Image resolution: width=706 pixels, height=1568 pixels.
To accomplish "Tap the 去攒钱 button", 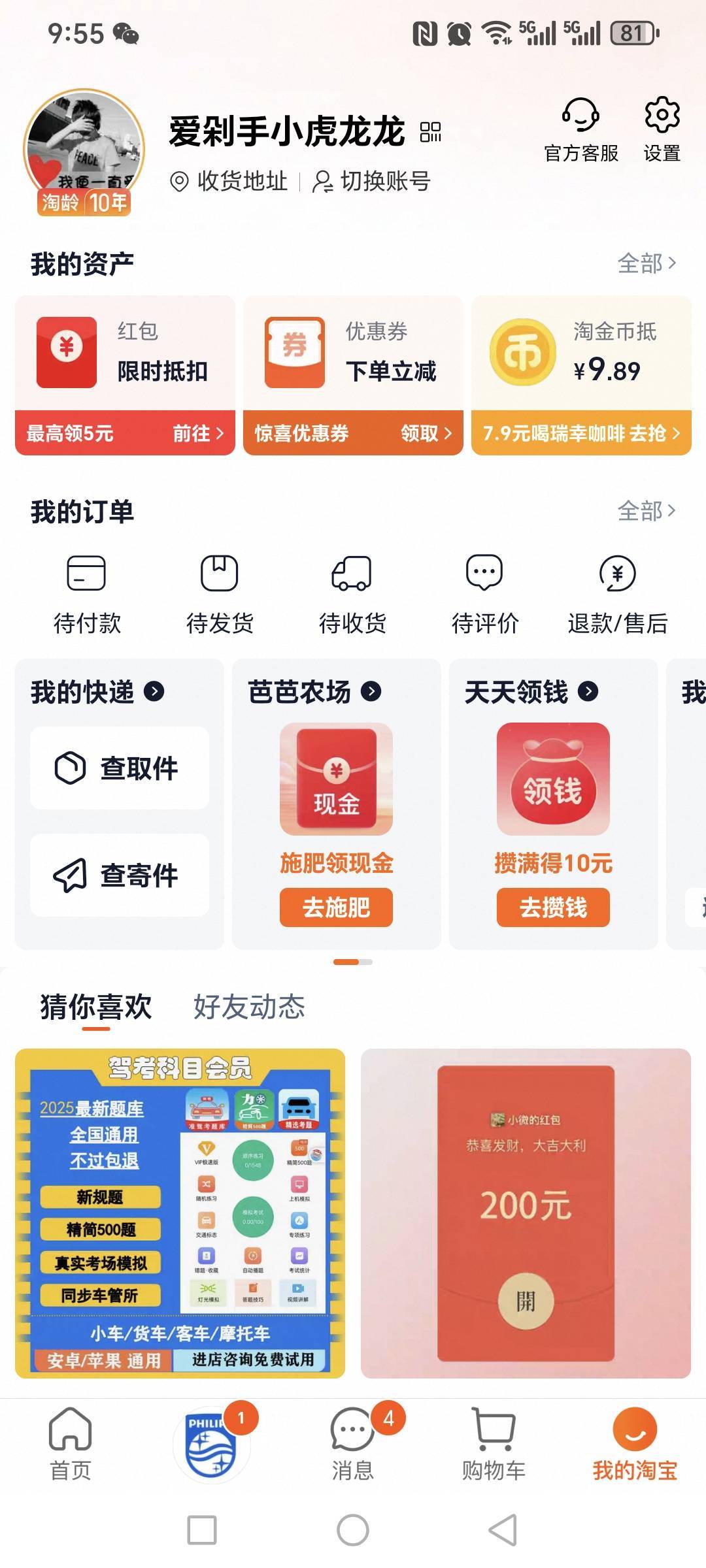I will pos(553,907).
